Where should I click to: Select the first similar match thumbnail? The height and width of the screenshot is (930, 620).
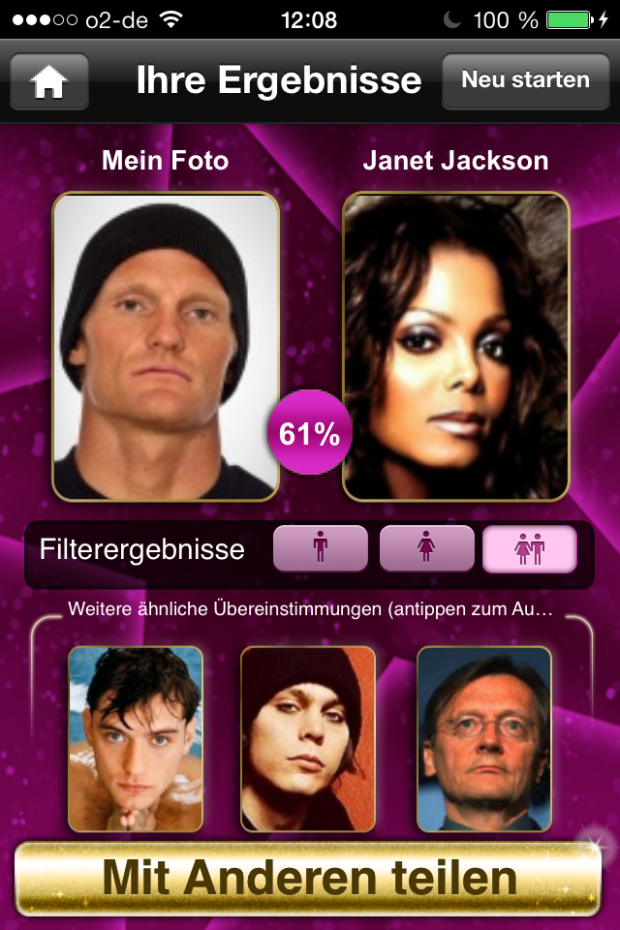click(x=135, y=738)
